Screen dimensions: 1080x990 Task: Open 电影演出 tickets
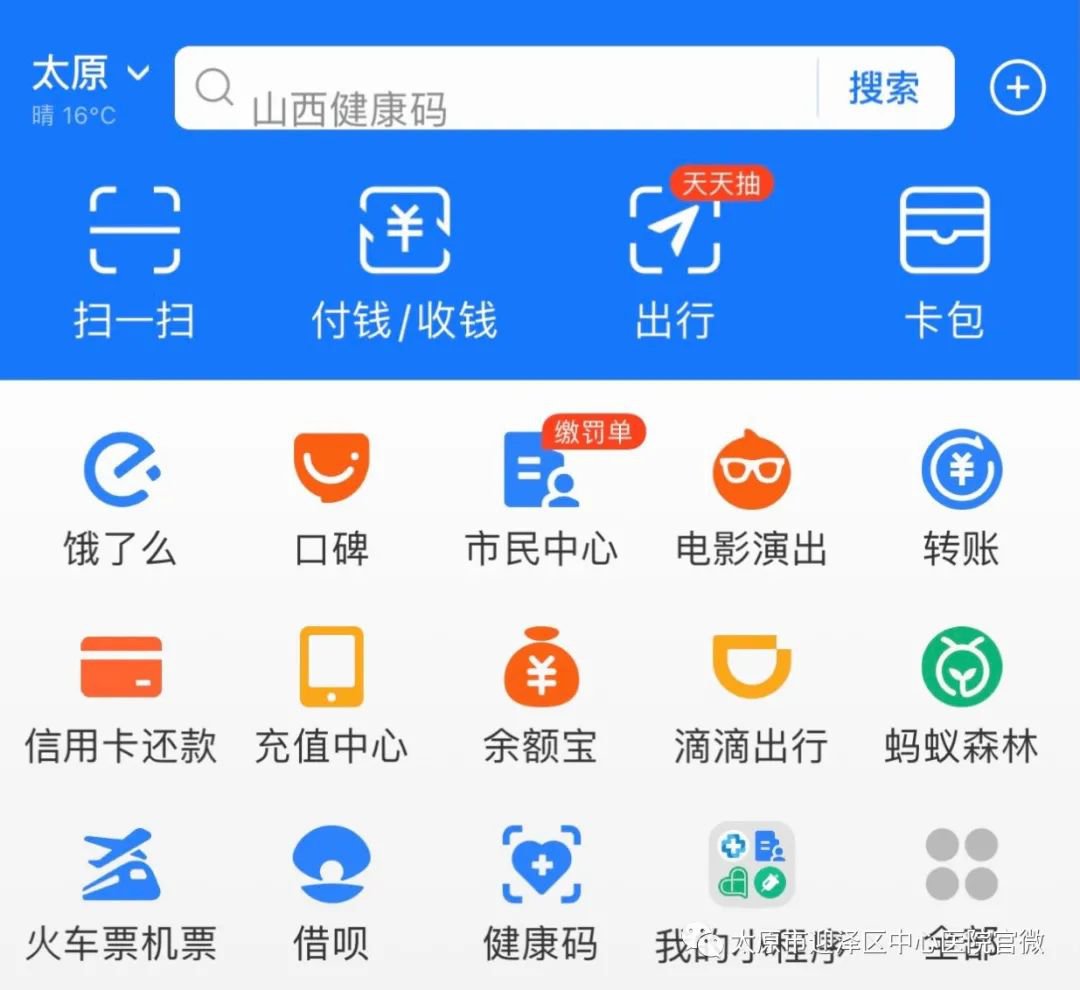coord(751,497)
